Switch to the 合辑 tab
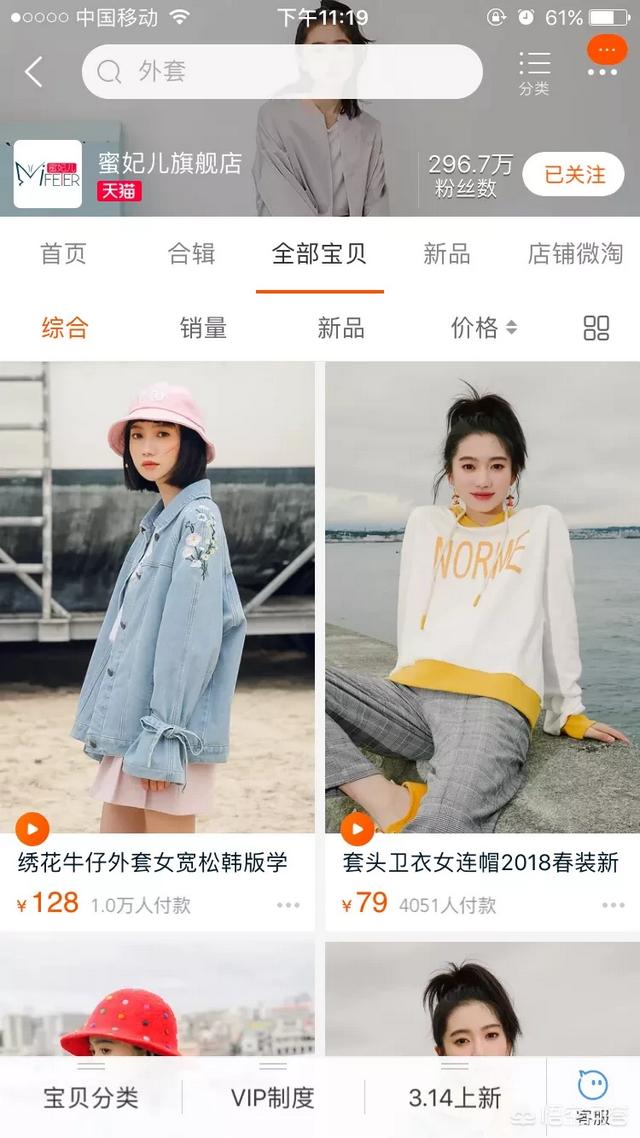This screenshot has width=640, height=1138. click(192, 254)
